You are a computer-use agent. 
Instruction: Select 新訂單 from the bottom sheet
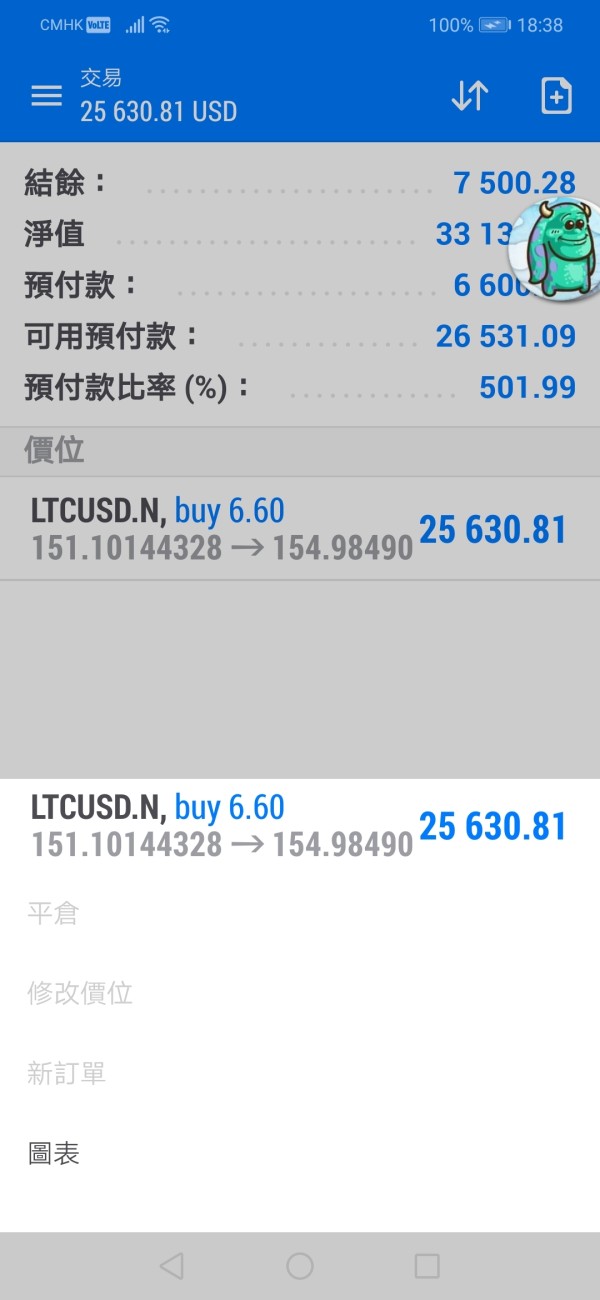(66, 1074)
